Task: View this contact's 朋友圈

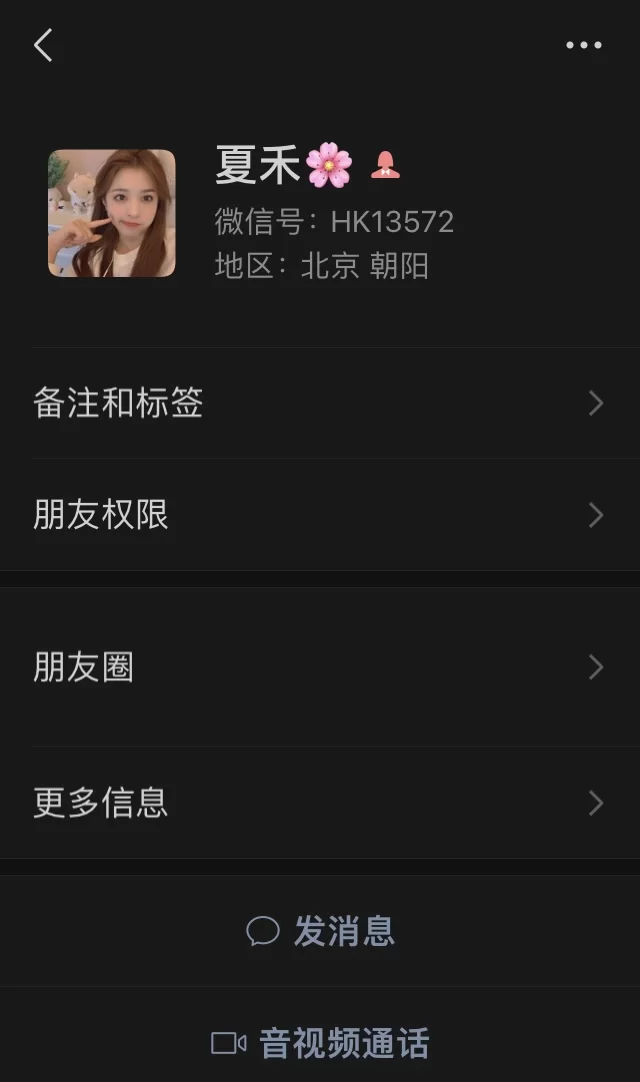Action: coord(320,667)
